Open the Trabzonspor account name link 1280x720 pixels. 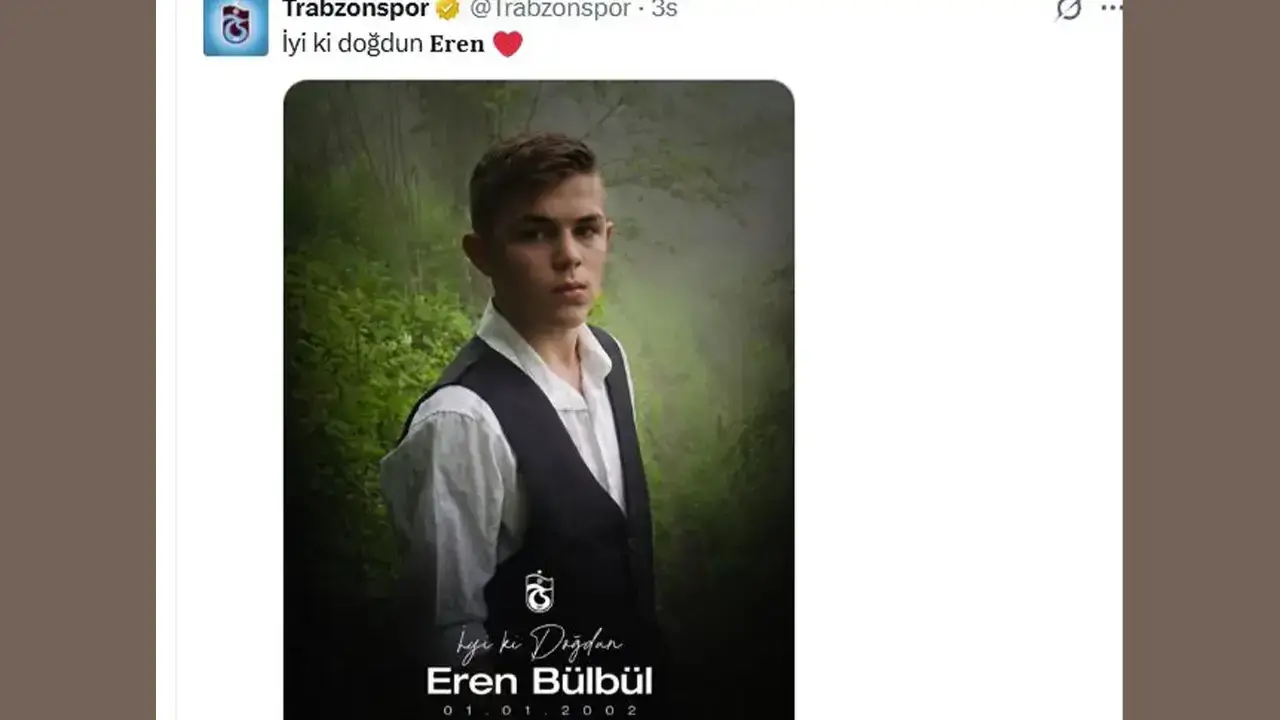(x=356, y=9)
